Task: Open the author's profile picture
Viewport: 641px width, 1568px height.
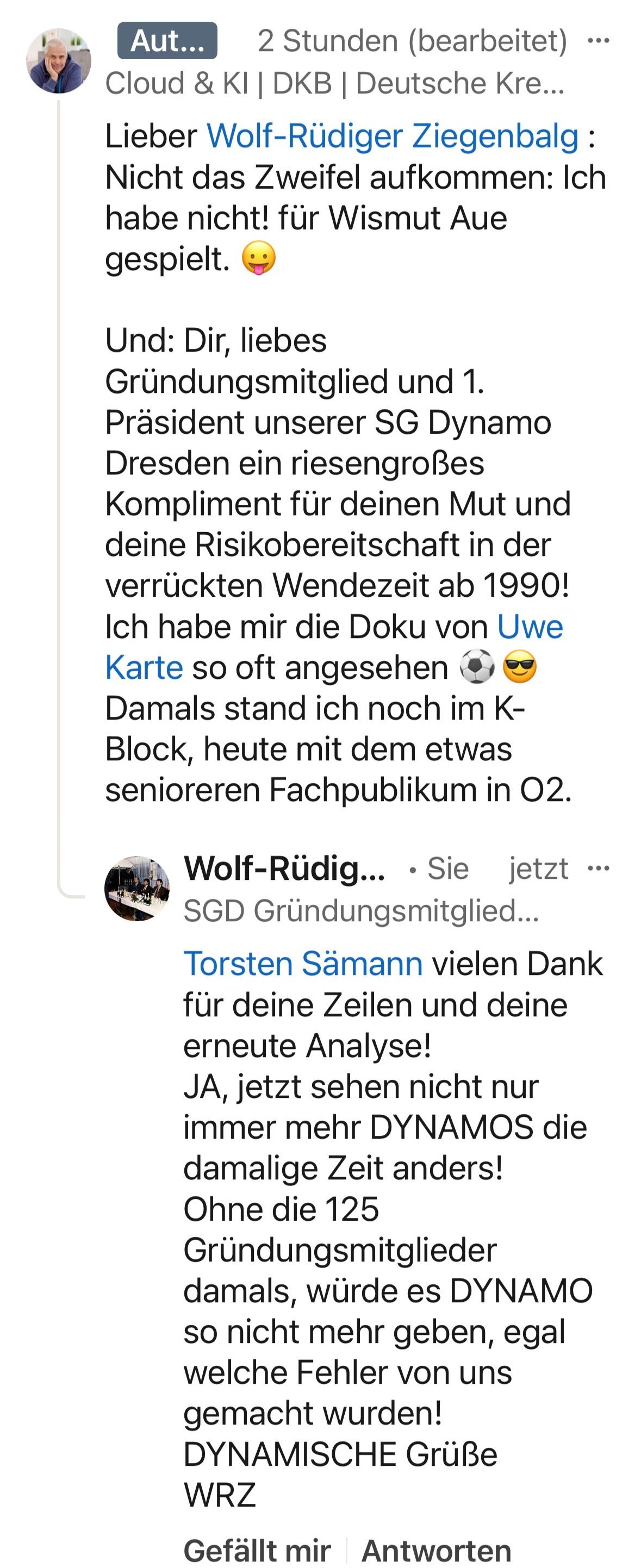Action: tap(58, 61)
